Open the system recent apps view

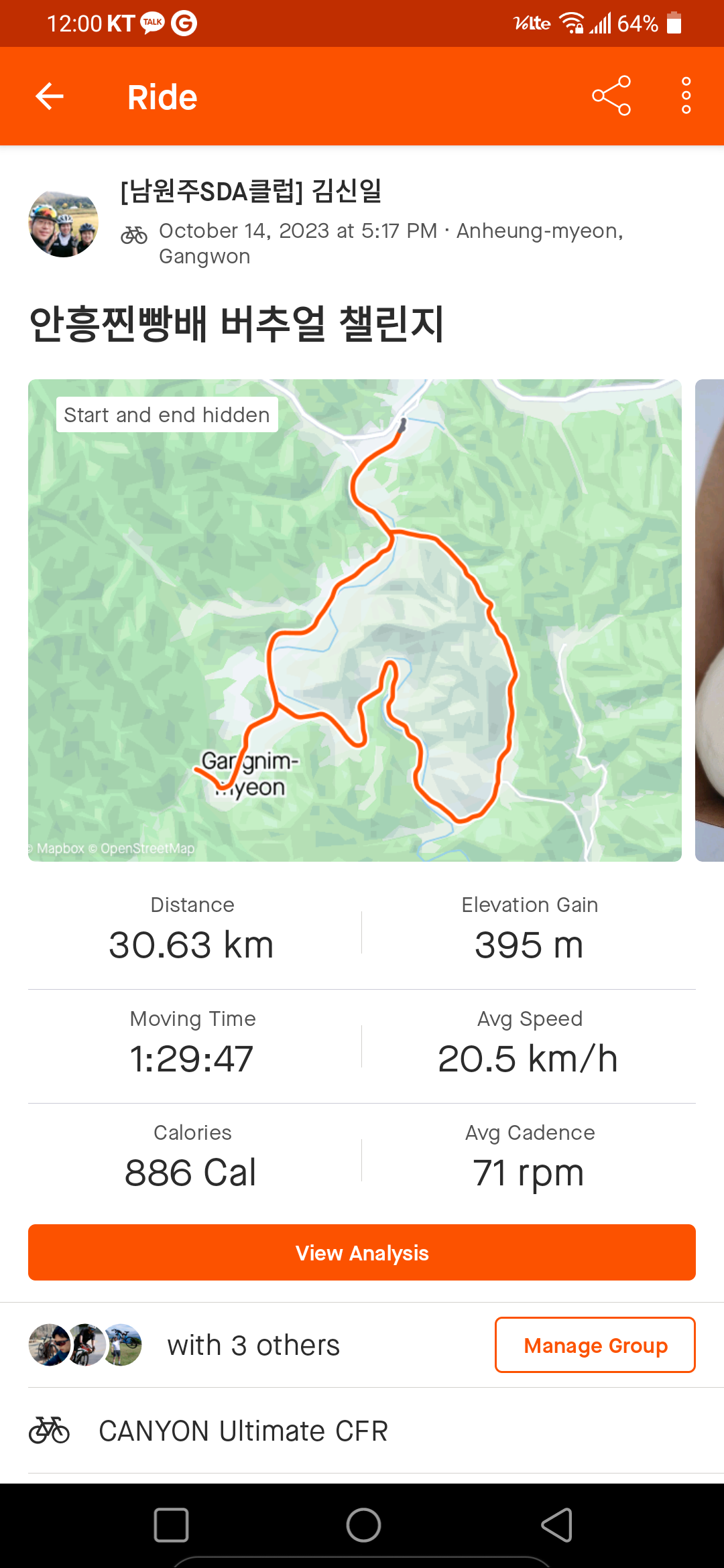pos(171,1526)
